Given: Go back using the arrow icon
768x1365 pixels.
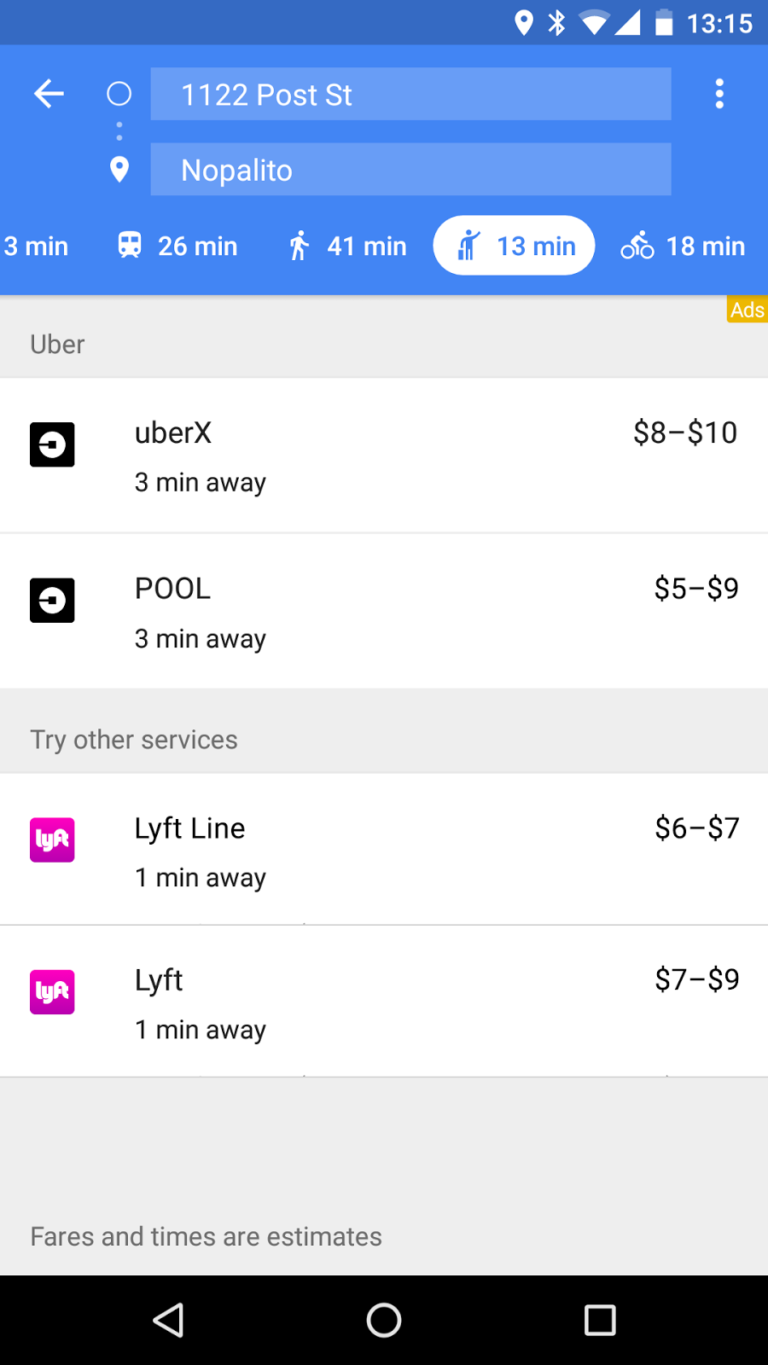Looking at the screenshot, I should pyautogui.click(x=48, y=94).
